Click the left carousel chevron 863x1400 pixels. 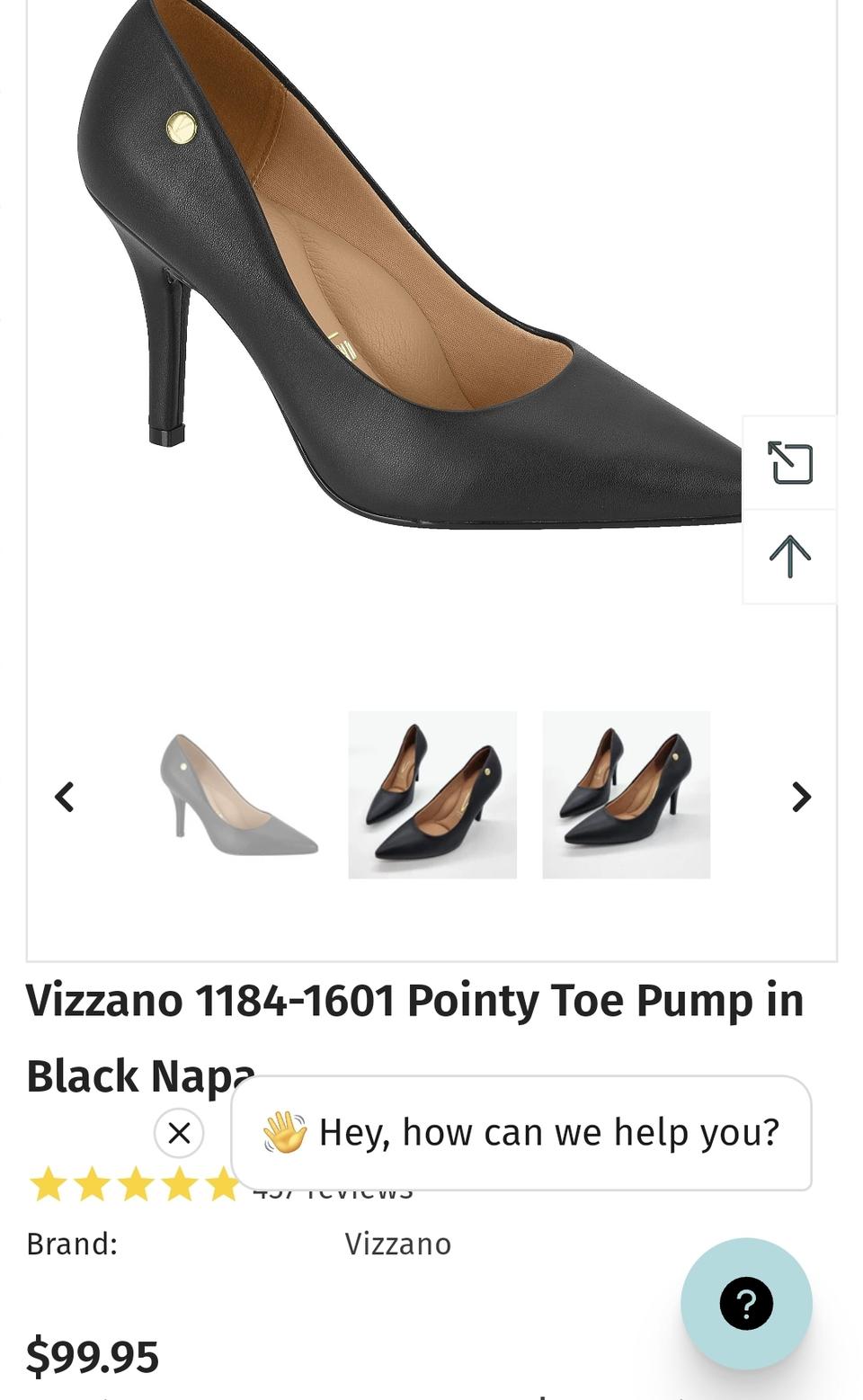[x=64, y=797]
